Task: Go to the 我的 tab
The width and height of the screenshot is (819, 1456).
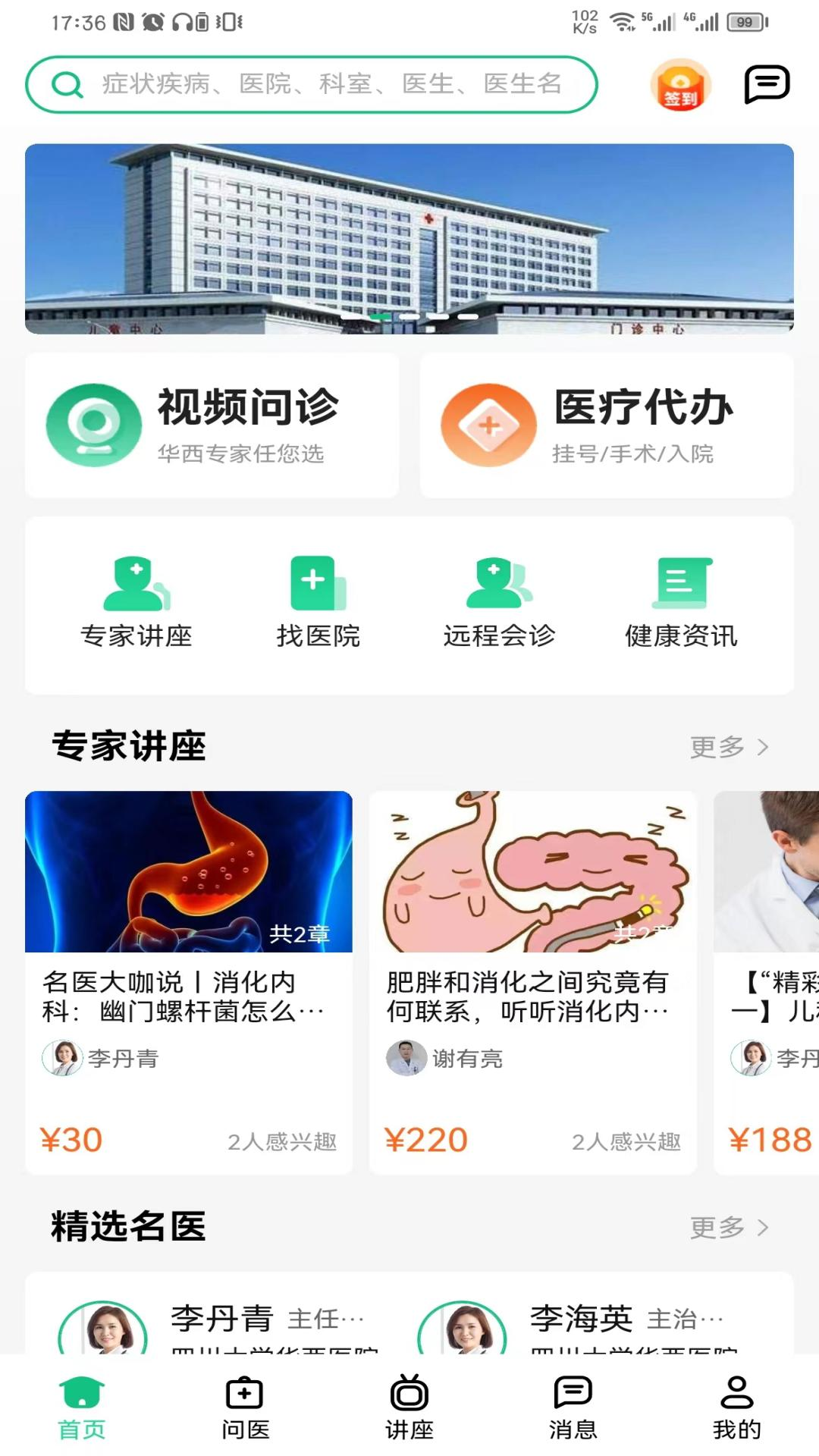Action: coord(736,1407)
